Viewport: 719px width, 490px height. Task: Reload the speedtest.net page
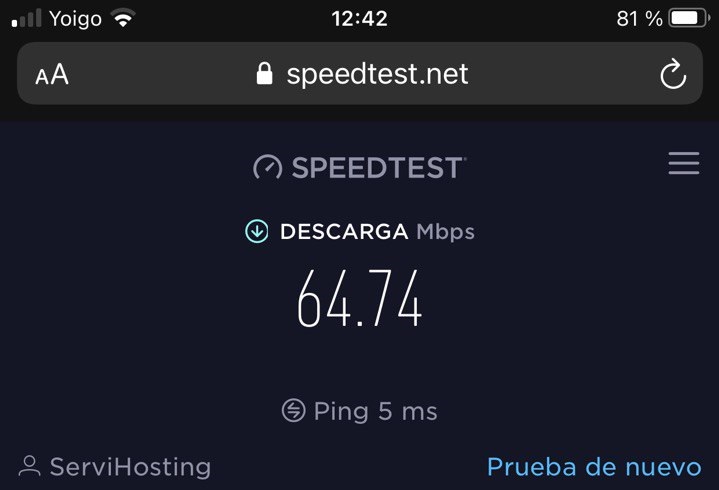(673, 73)
